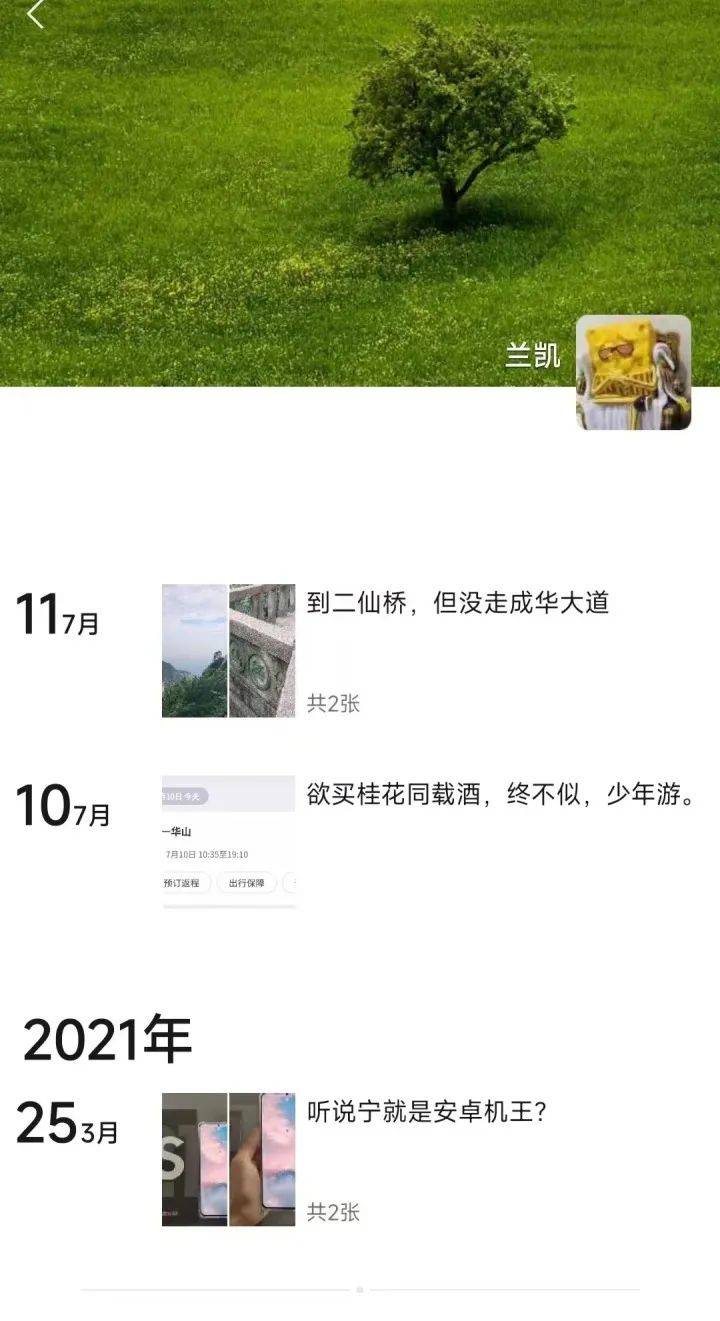Open the July 11 post about 二仙桥
720x1321 pixels.
pyautogui.click(x=457, y=603)
